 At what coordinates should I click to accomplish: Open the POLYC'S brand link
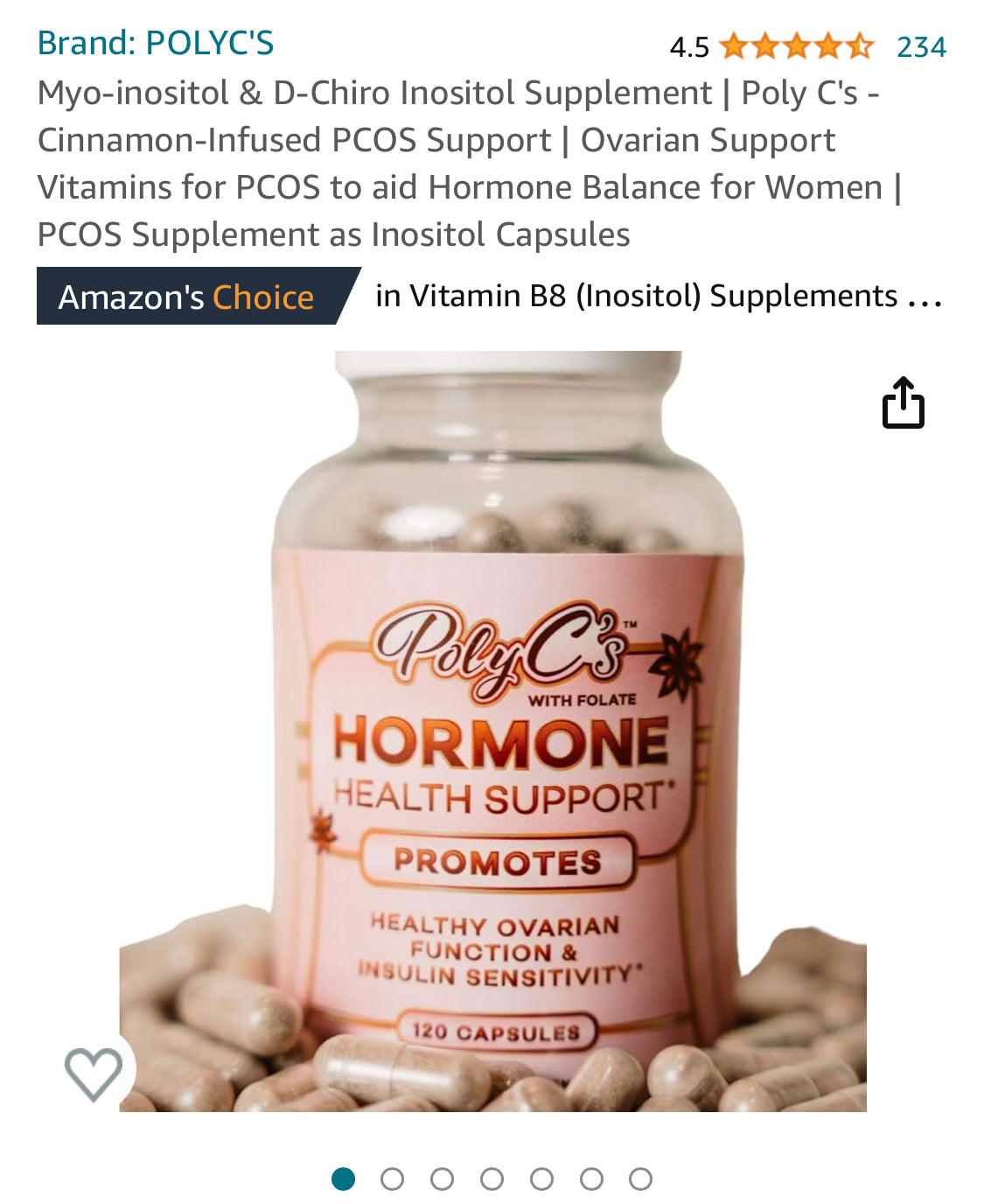[x=156, y=43]
